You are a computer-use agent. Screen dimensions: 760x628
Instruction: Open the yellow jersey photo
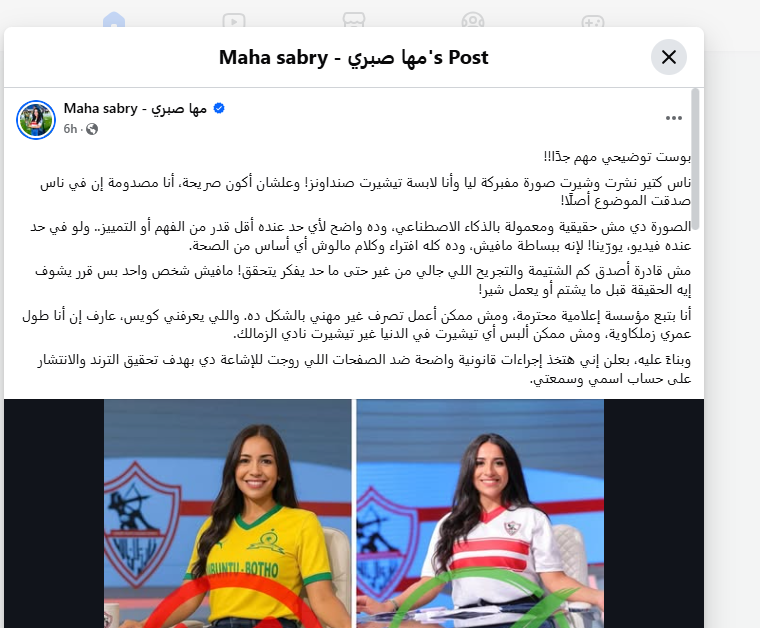228,512
